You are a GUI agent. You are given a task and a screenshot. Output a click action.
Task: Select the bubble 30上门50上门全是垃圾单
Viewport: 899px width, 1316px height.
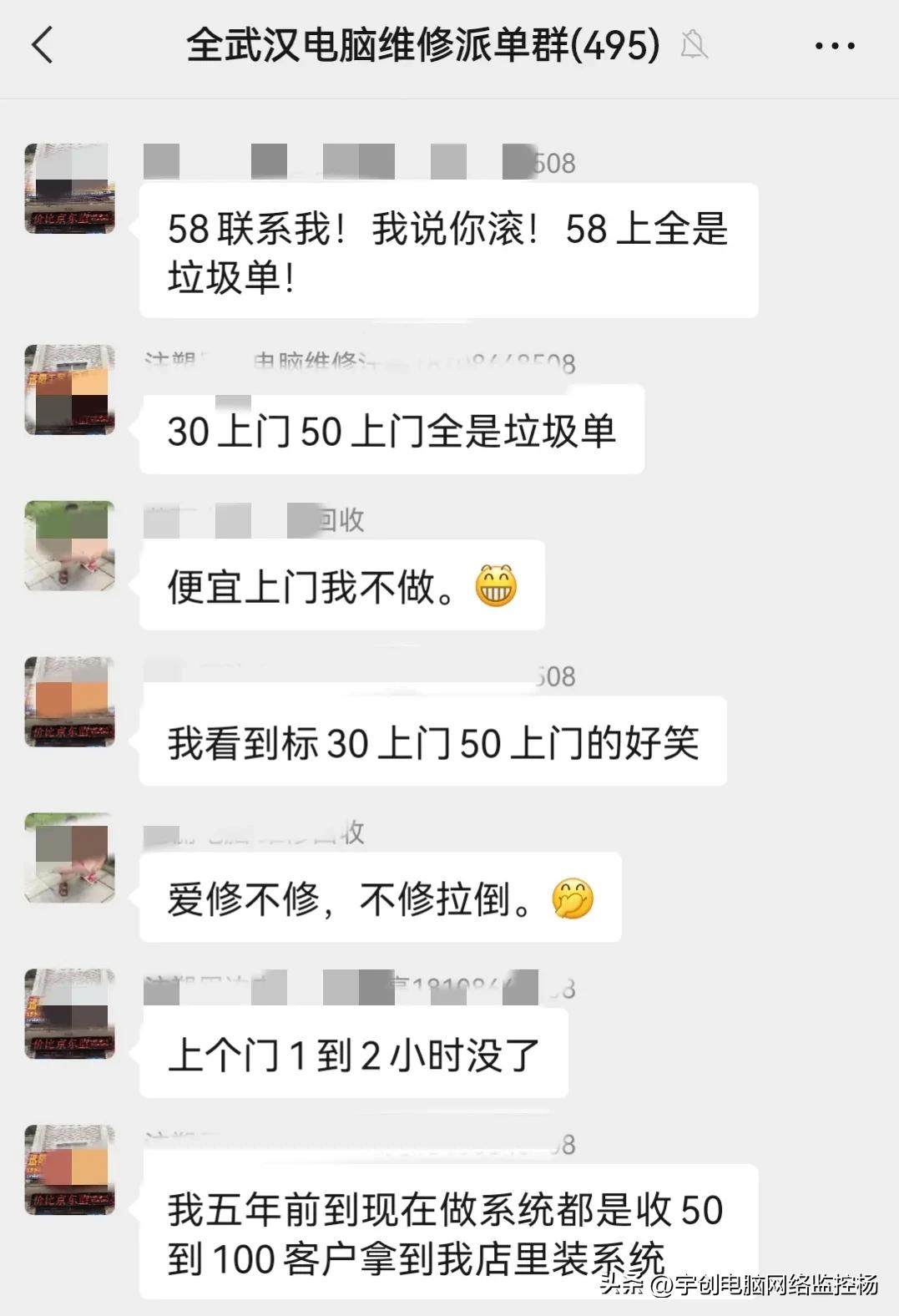(392, 429)
